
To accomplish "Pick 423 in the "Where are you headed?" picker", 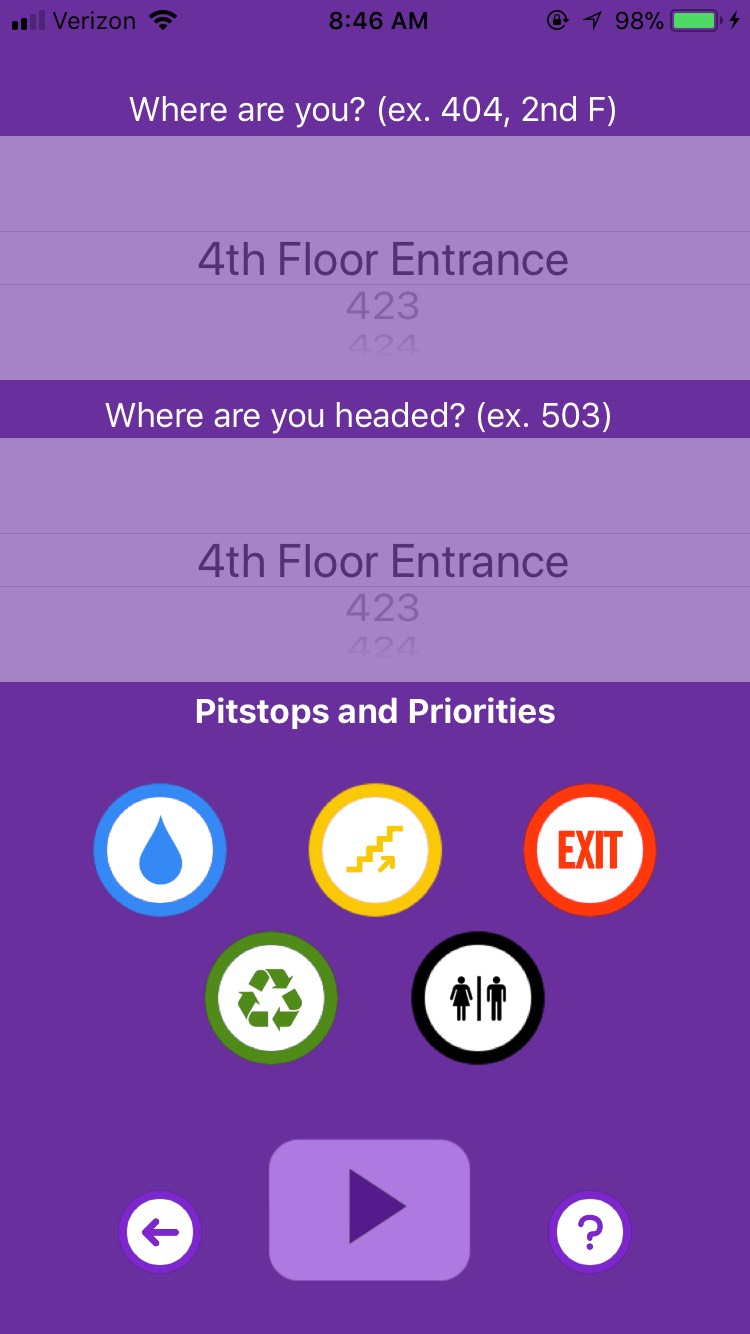I will tap(383, 609).
